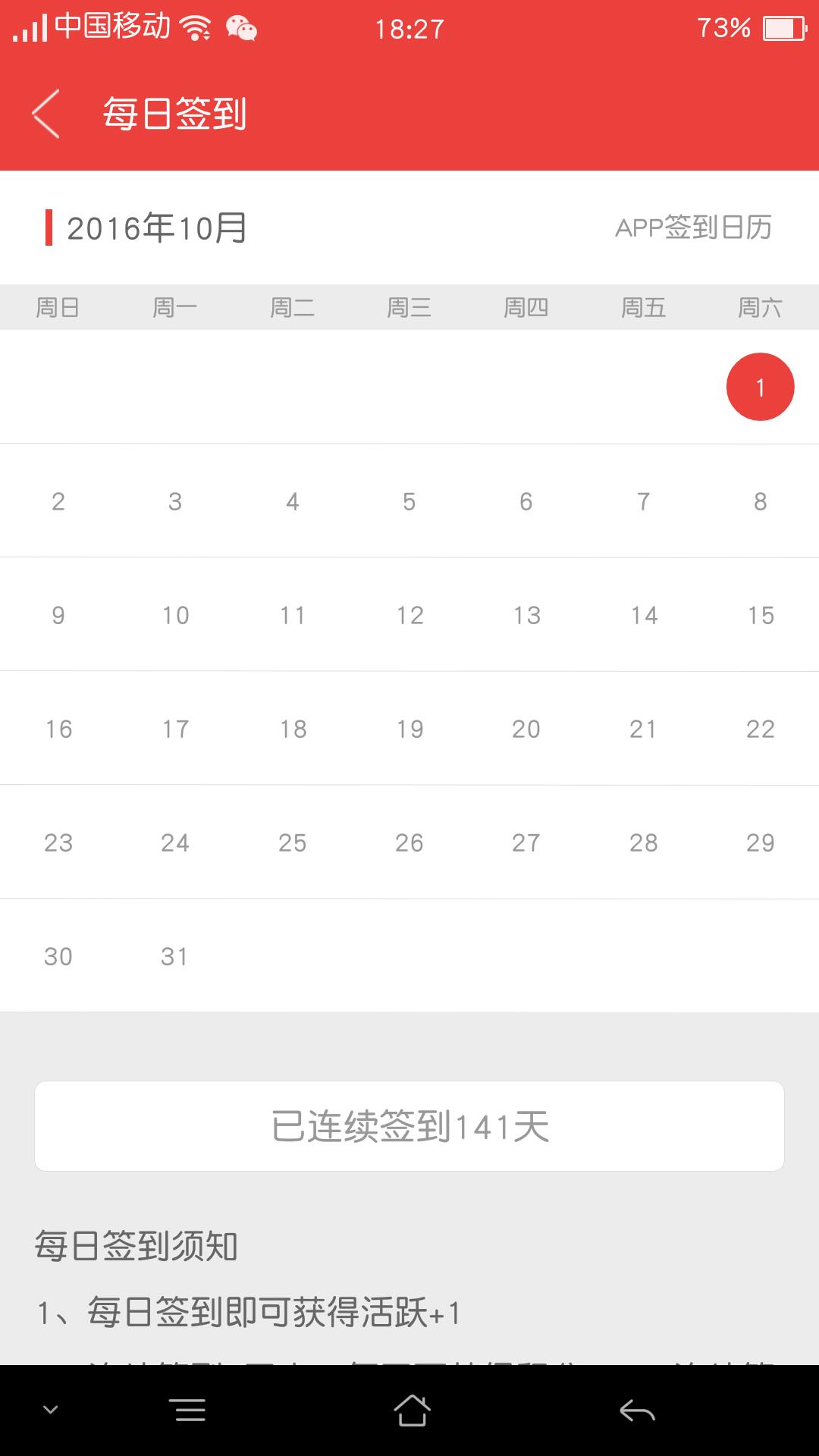The width and height of the screenshot is (819, 1456).
Task: Return to the home screen
Action: (x=411, y=1410)
